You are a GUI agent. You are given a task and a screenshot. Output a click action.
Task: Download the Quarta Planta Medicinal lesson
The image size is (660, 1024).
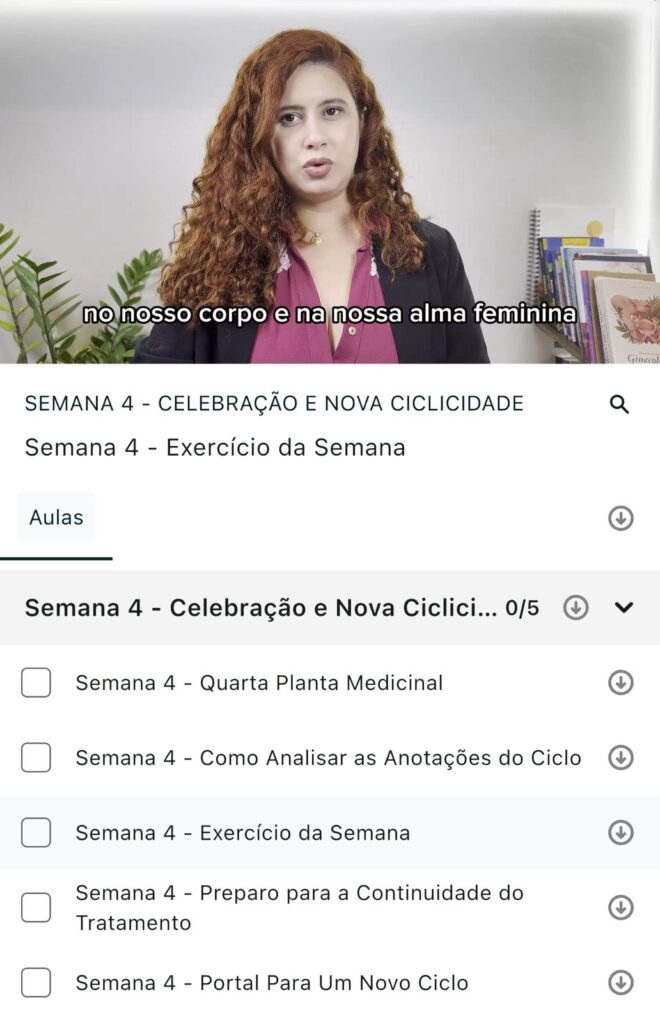pyautogui.click(x=621, y=683)
